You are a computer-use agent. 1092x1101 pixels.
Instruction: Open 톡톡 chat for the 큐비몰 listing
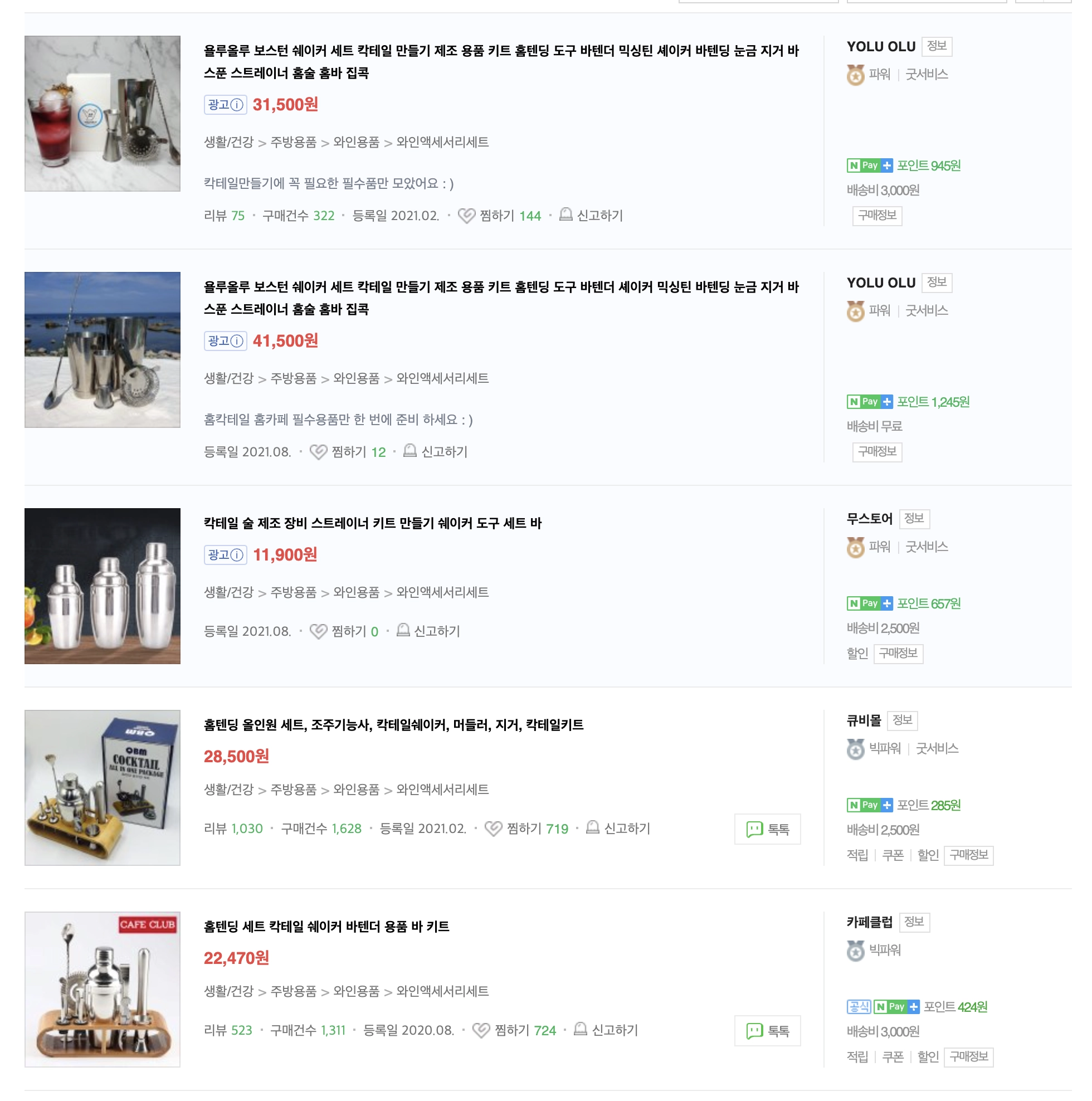[x=767, y=829]
